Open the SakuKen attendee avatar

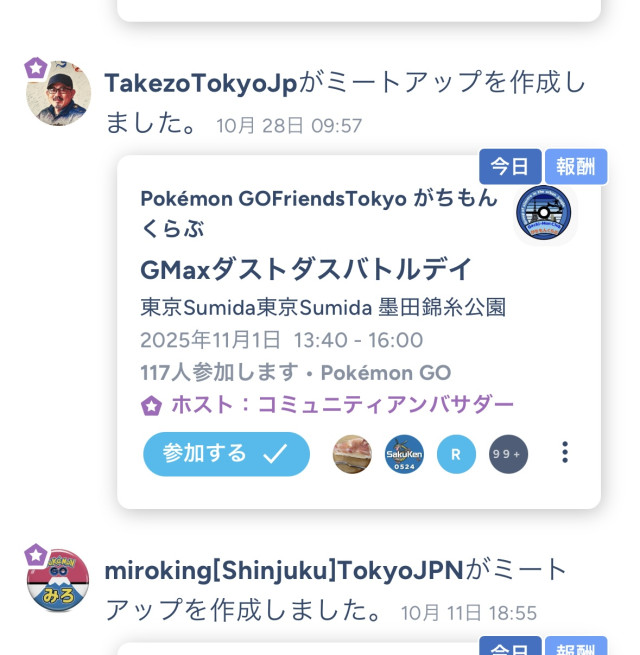point(404,454)
